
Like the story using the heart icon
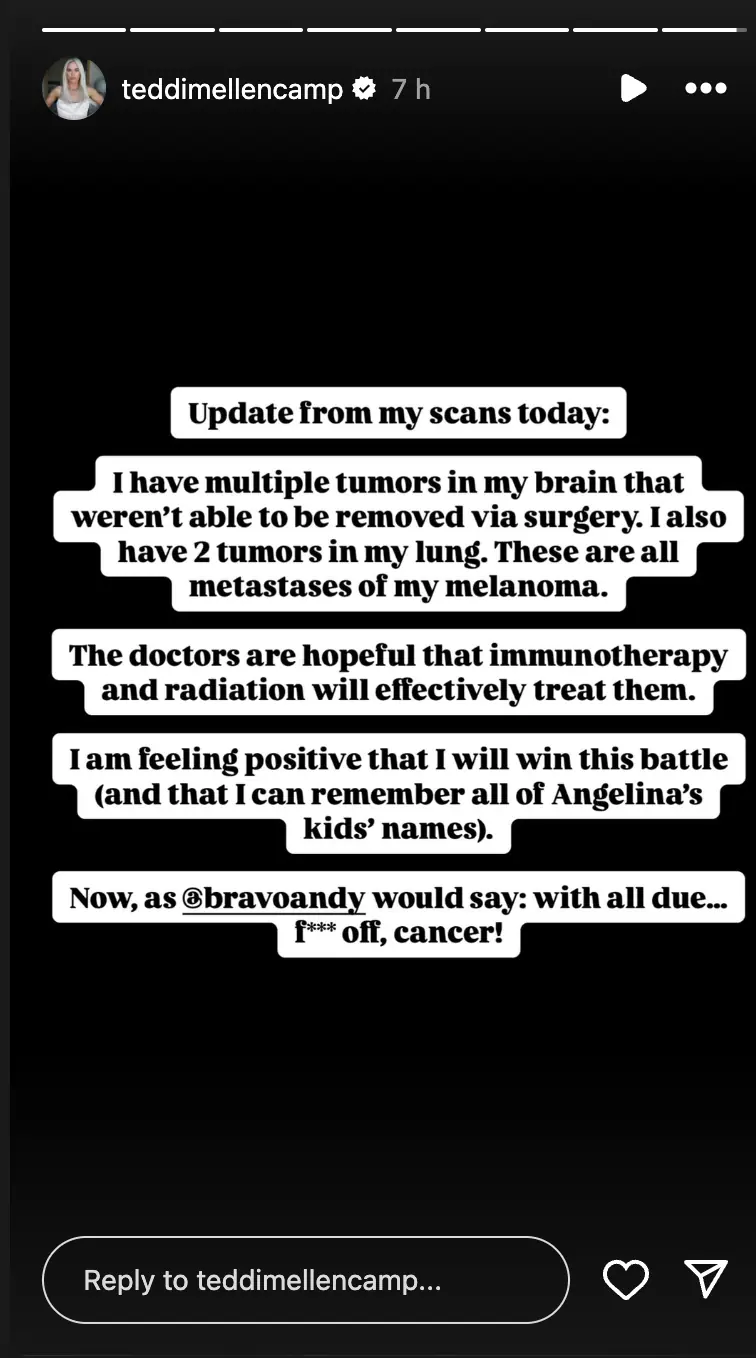coord(626,1279)
